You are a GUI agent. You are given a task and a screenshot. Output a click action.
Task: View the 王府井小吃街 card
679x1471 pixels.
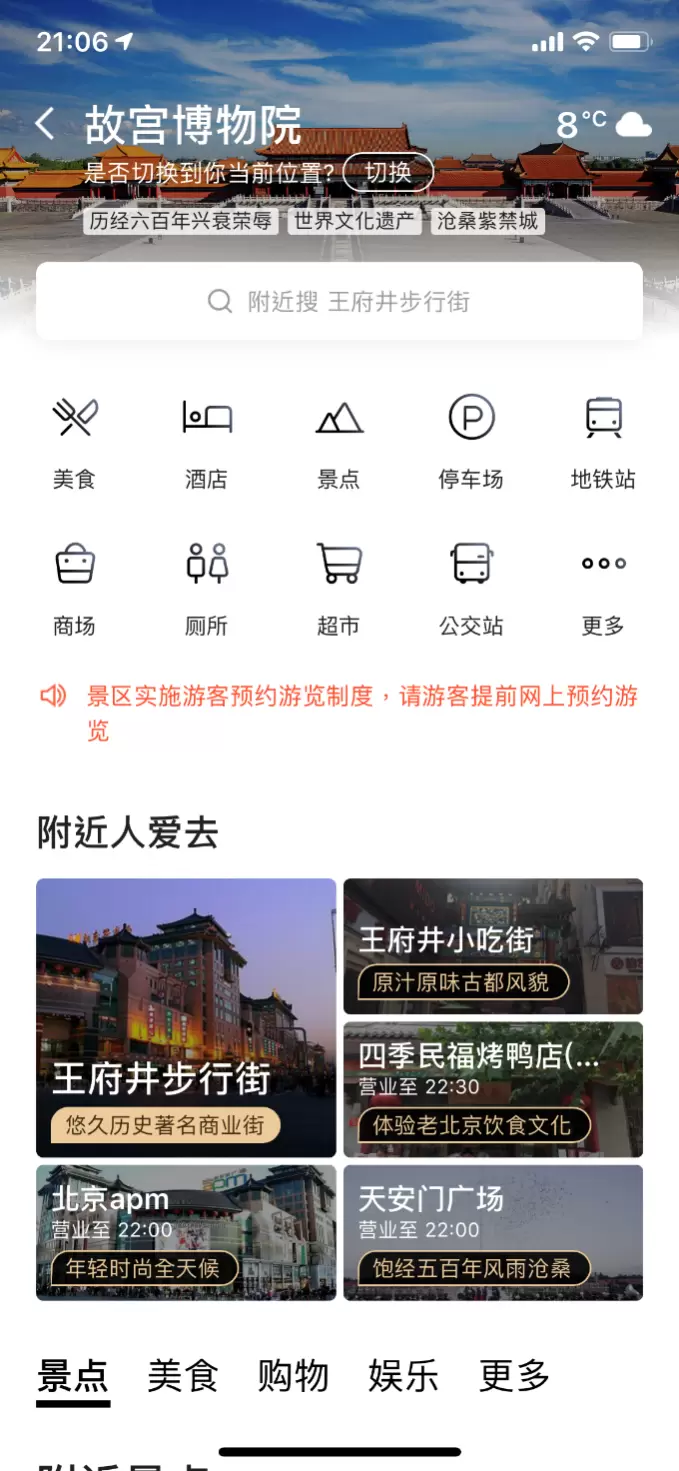(x=493, y=946)
